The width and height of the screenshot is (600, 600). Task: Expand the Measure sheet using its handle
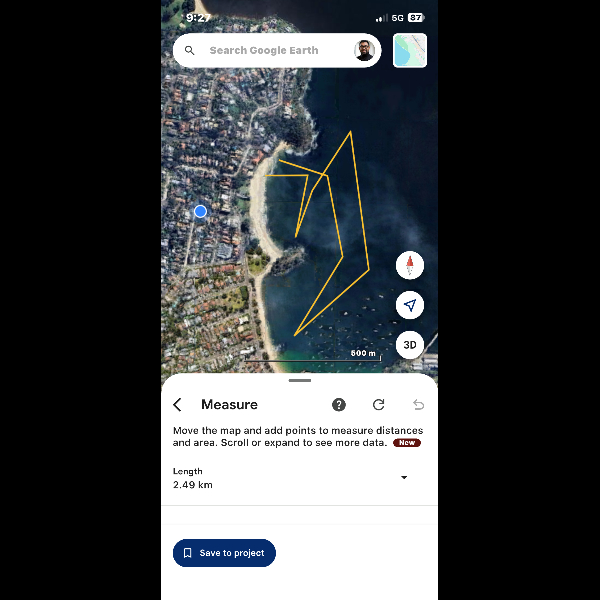coord(299,381)
